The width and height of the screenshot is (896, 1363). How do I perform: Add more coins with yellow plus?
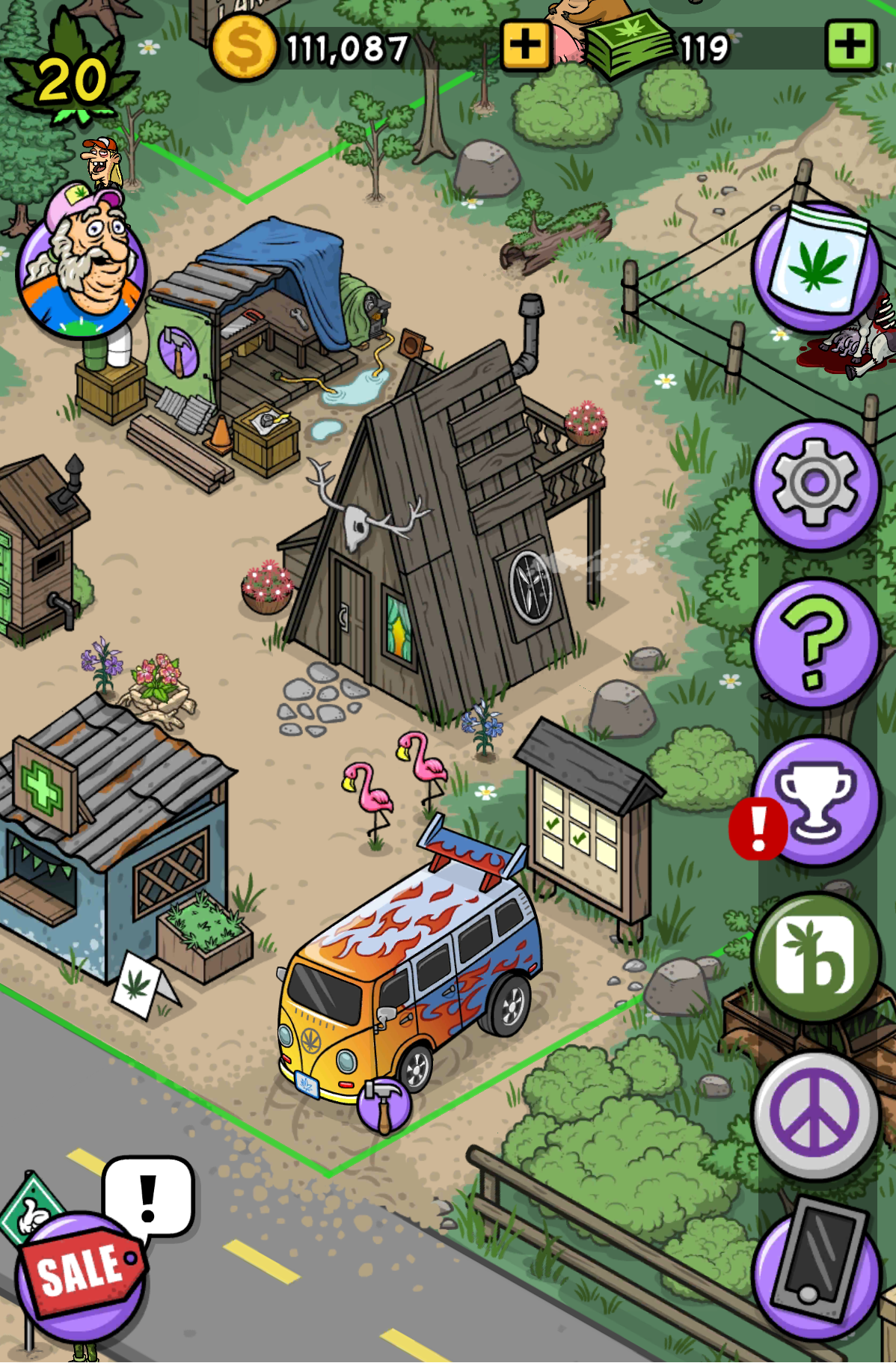click(x=524, y=45)
